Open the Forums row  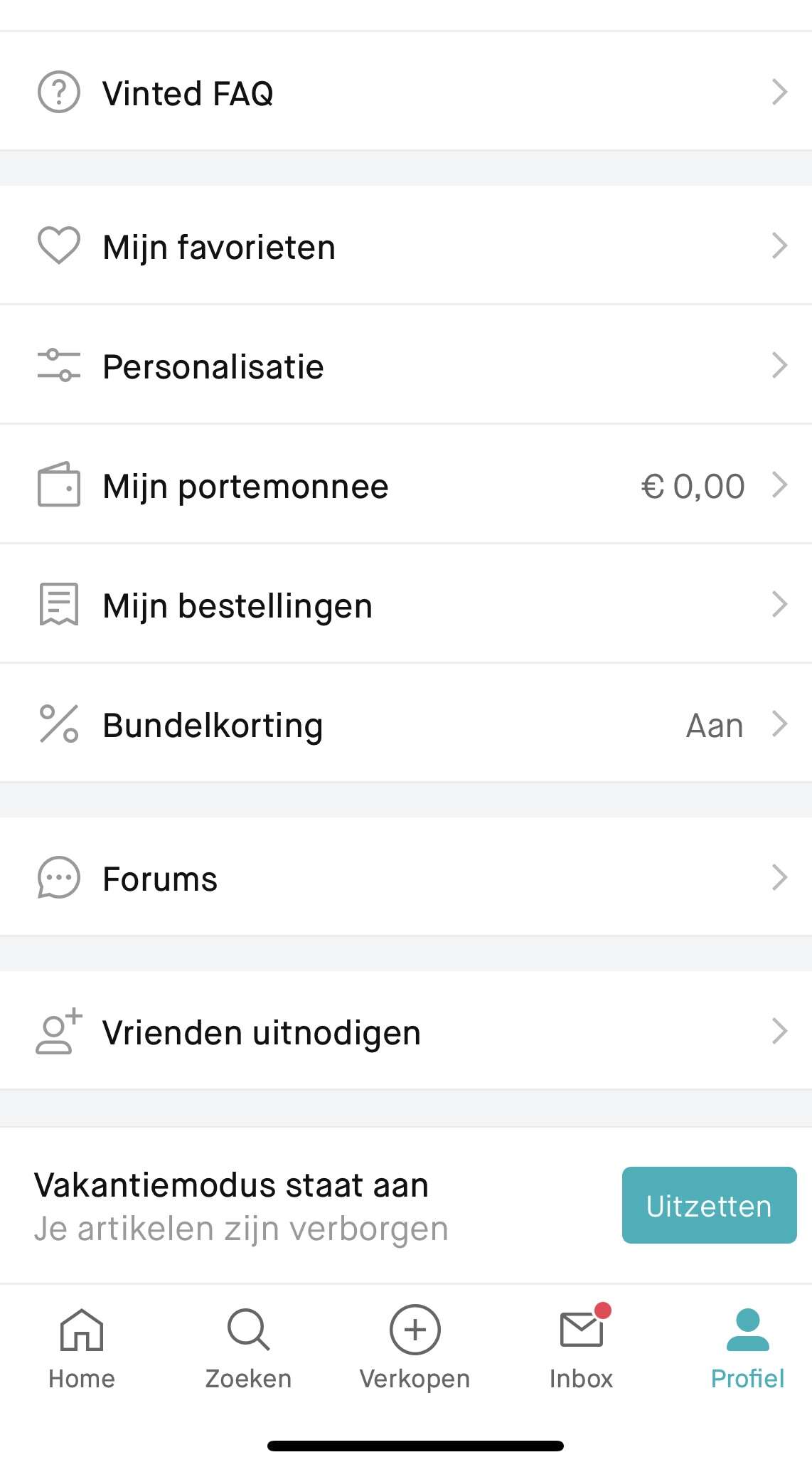coord(406,878)
